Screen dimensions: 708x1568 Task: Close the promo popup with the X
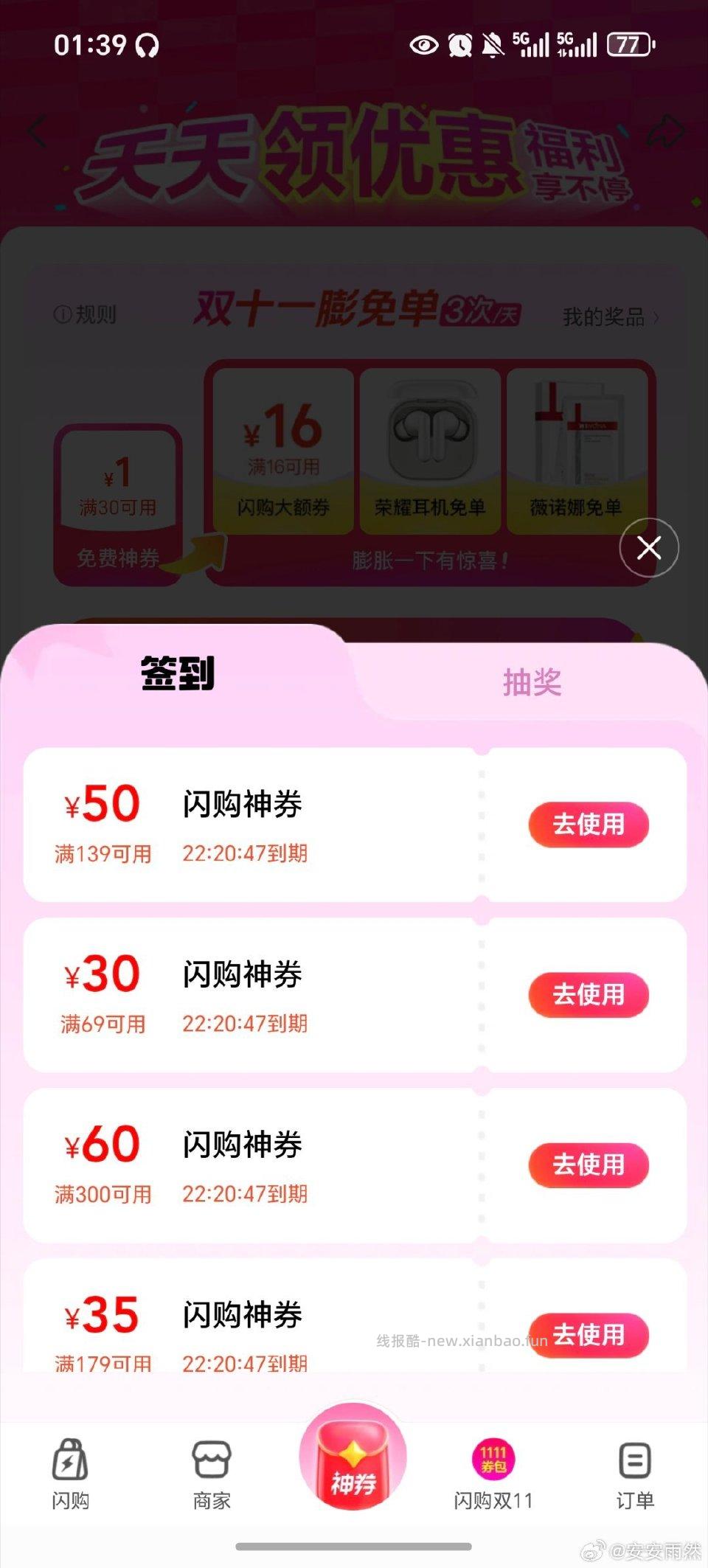click(x=648, y=547)
